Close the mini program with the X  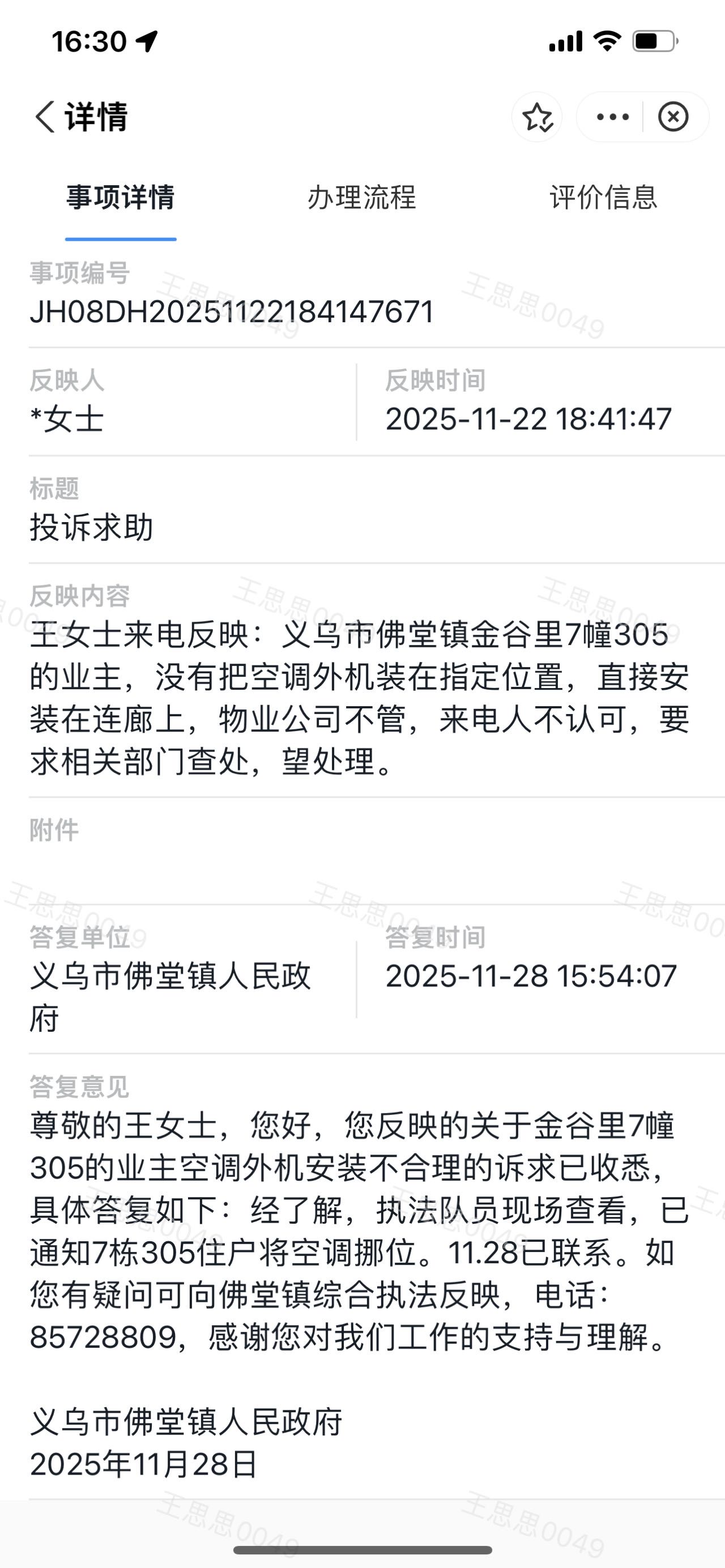[x=673, y=117]
